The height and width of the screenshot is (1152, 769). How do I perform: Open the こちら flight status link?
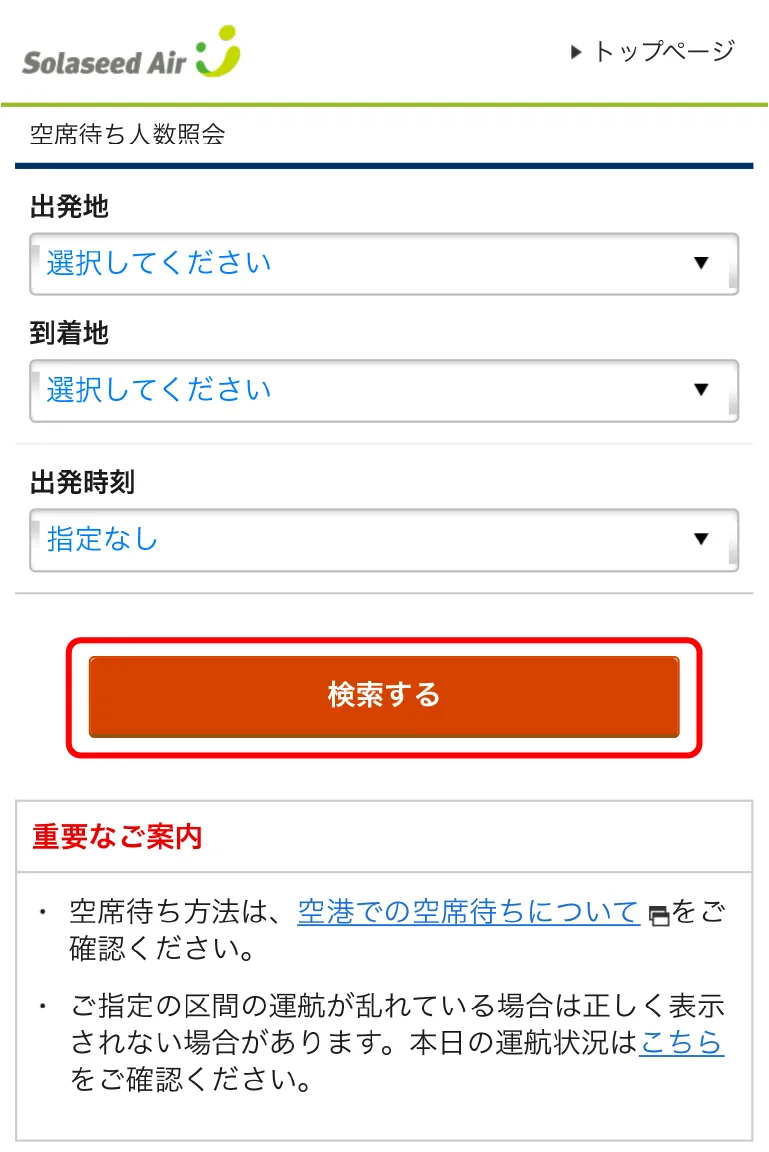(x=681, y=1043)
